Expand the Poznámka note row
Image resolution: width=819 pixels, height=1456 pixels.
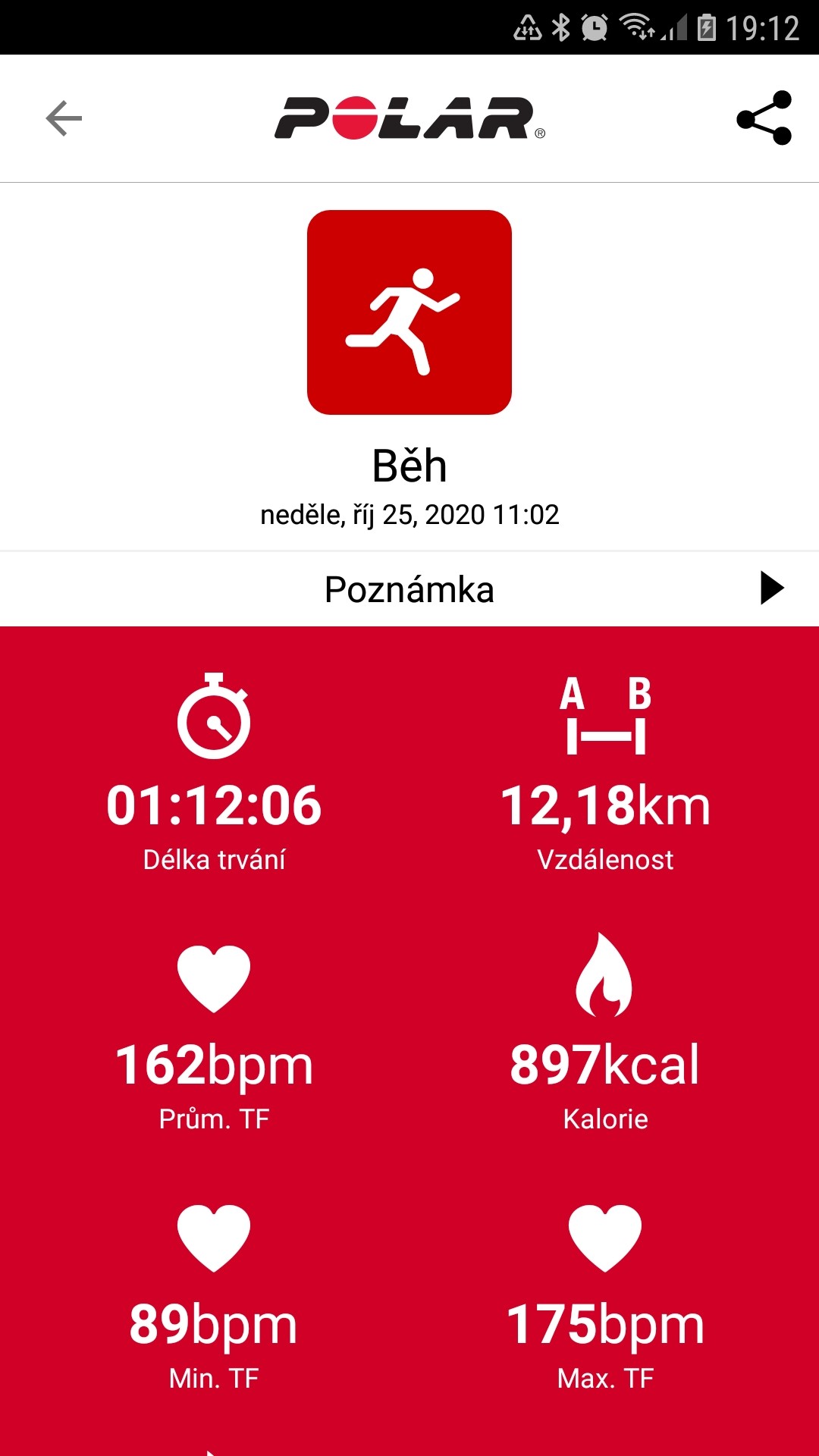click(409, 589)
